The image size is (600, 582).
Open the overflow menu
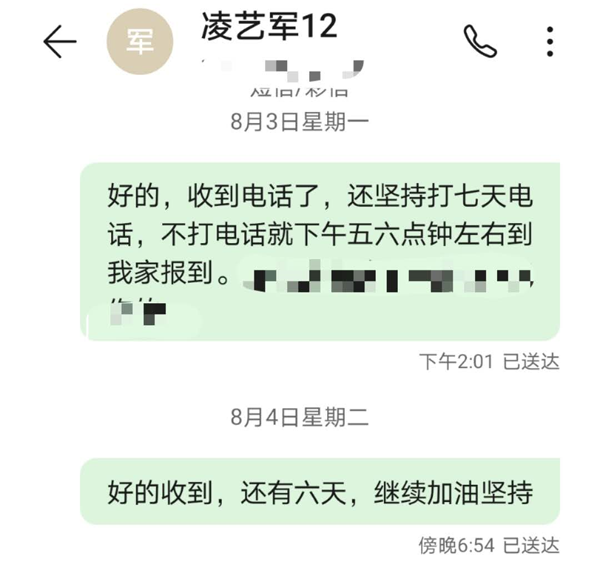[x=550, y=41]
